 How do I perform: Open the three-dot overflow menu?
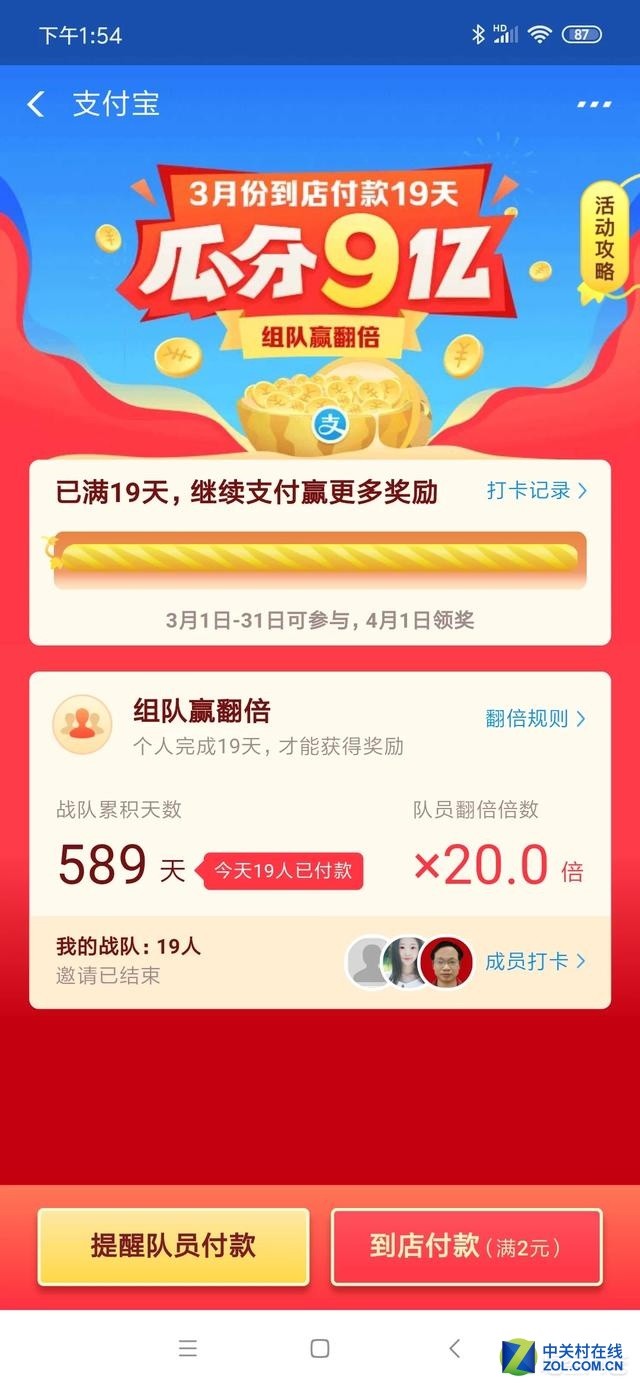pyautogui.click(x=593, y=104)
